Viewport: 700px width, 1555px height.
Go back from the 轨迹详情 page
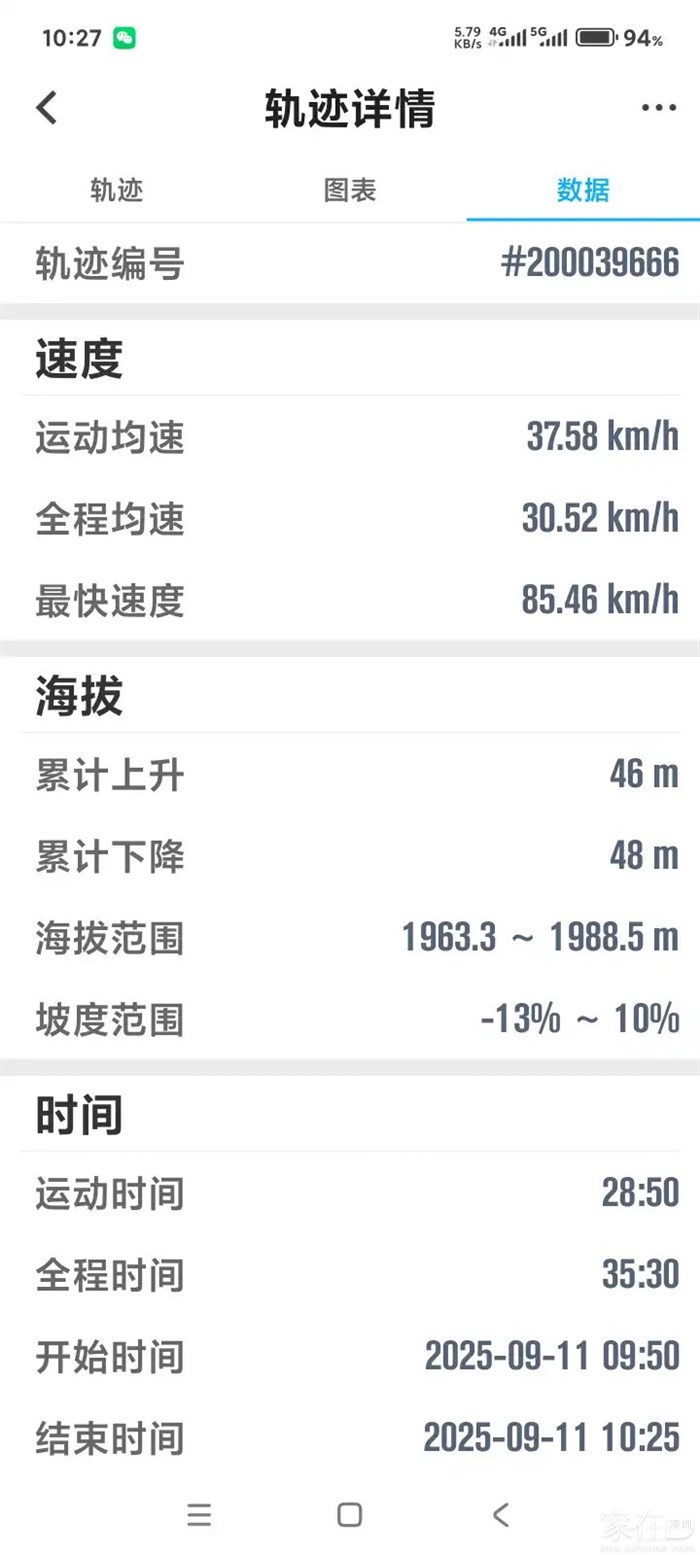(x=47, y=108)
